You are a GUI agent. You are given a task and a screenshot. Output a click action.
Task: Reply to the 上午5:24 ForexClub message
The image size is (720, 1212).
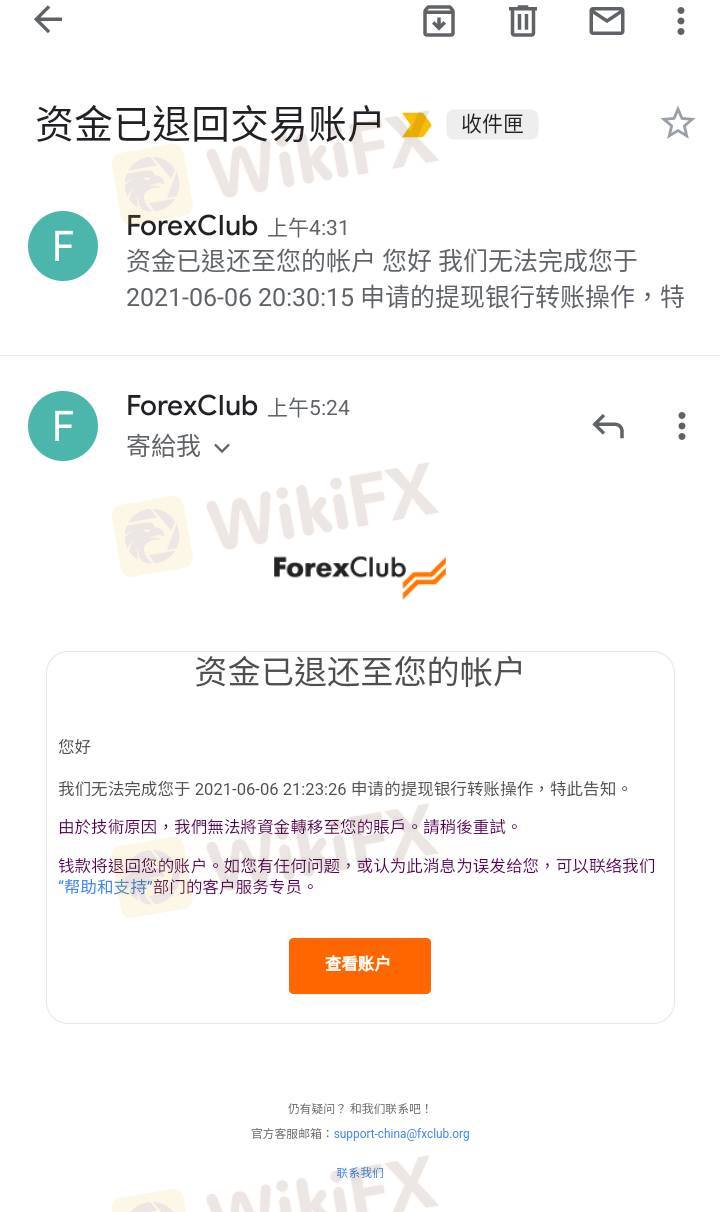tap(608, 426)
